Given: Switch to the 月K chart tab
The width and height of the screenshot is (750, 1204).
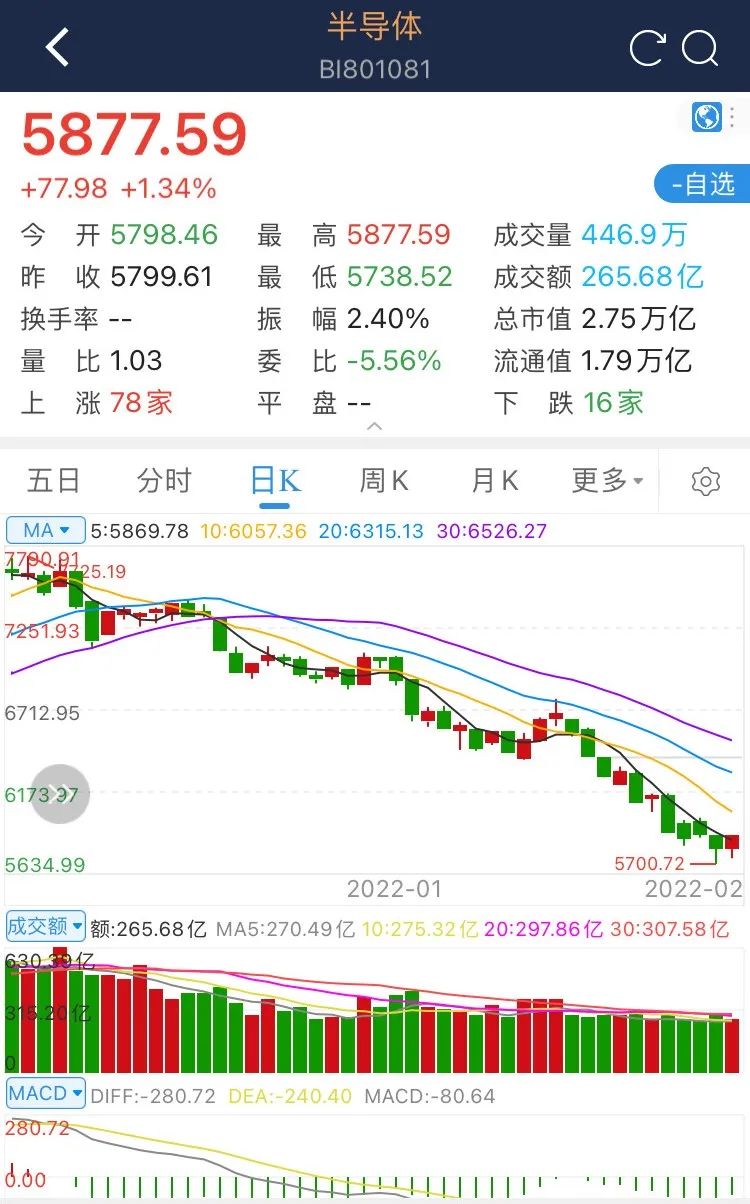Looking at the screenshot, I should pos(495,481).
